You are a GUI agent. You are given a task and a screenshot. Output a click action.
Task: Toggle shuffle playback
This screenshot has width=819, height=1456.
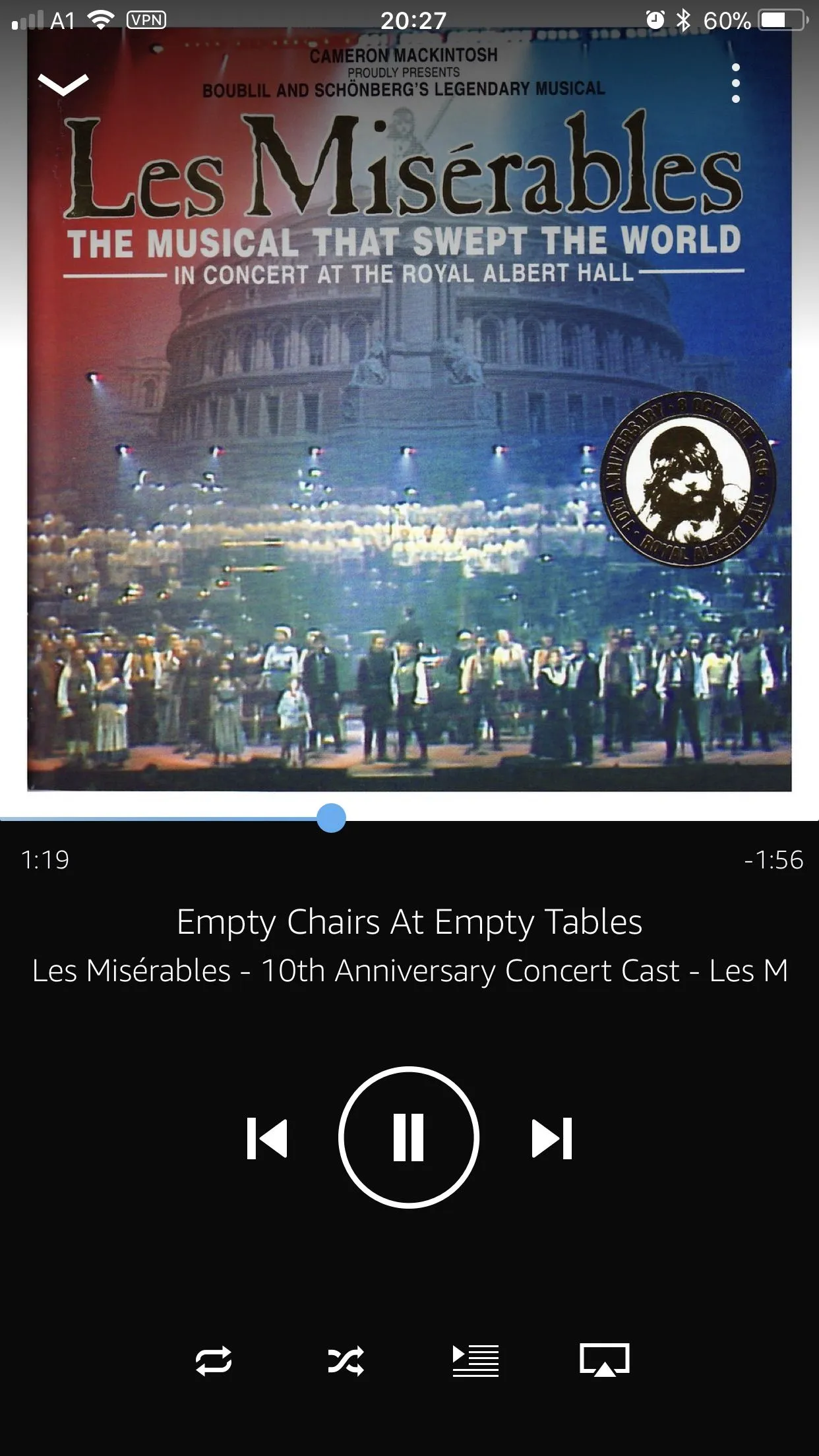(x=346, y=1360)
